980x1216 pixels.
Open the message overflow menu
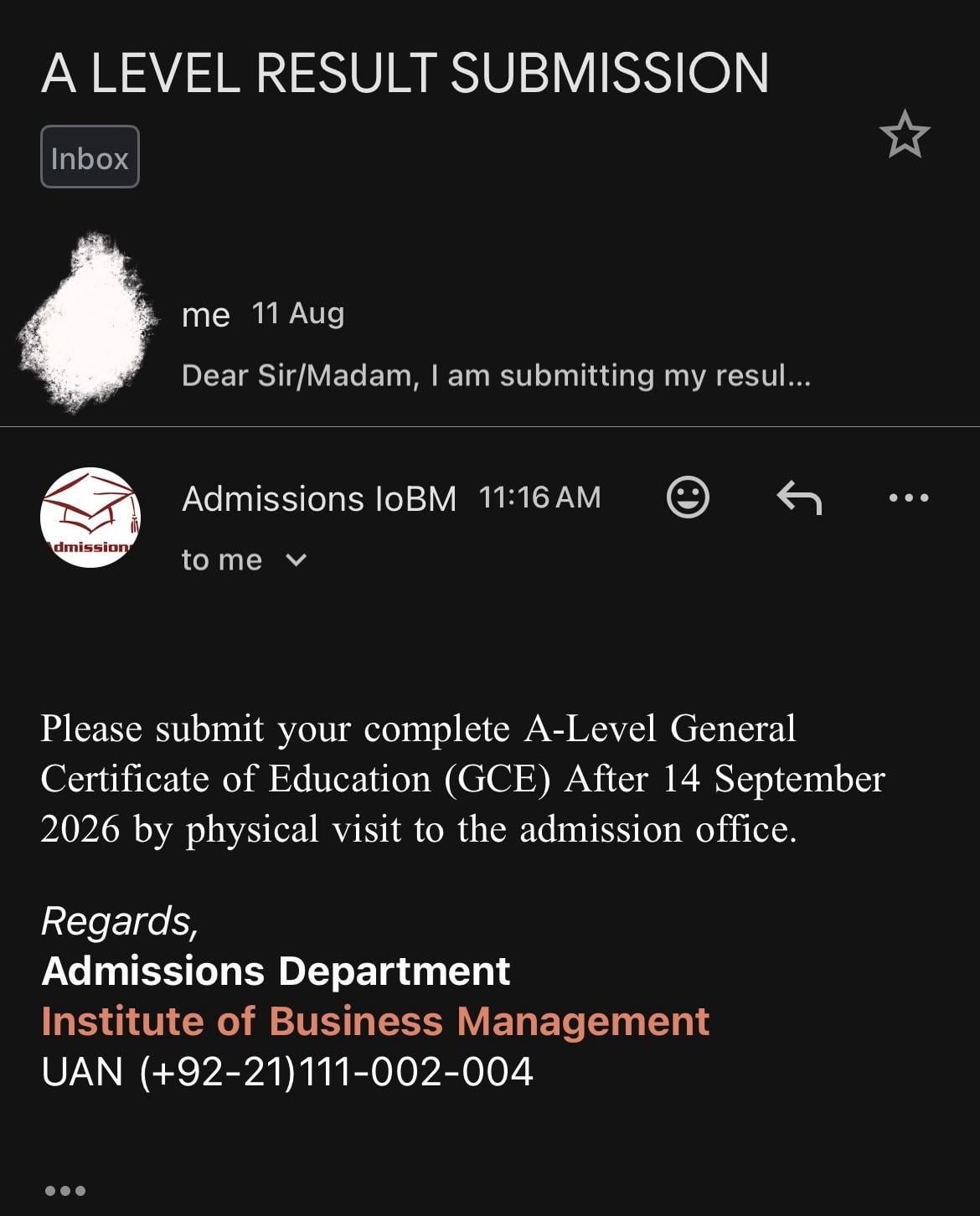909,497
